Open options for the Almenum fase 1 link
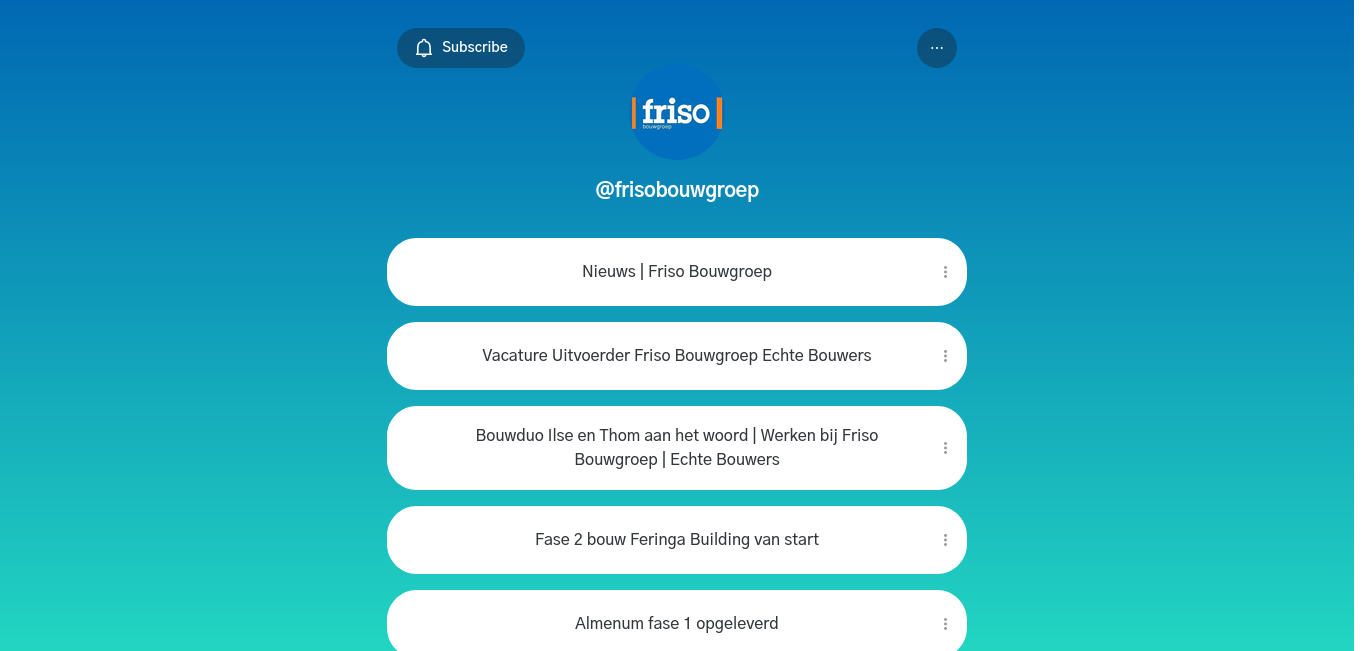Screen dimensions: 1366x651 945,624
